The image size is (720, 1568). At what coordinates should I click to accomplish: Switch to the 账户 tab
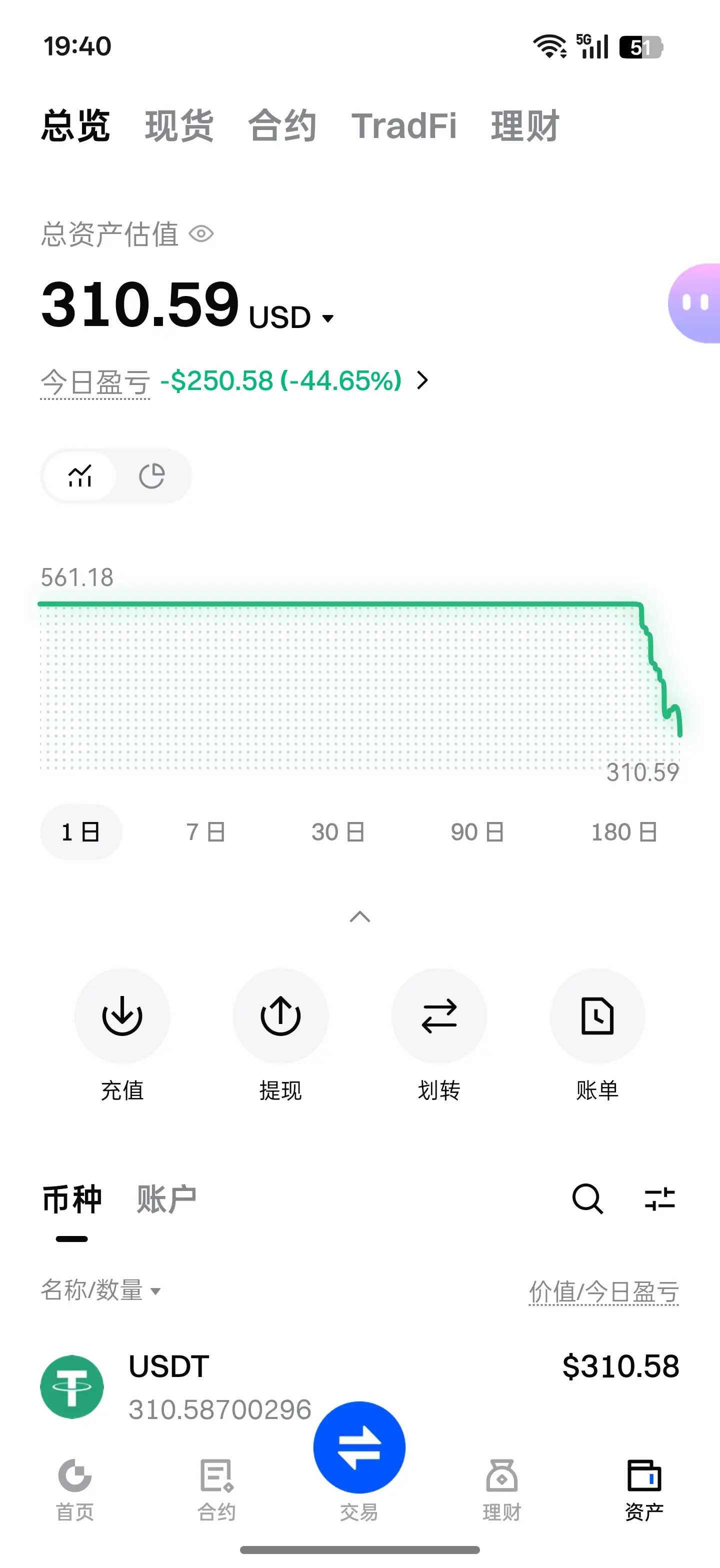coord(166,1199)
